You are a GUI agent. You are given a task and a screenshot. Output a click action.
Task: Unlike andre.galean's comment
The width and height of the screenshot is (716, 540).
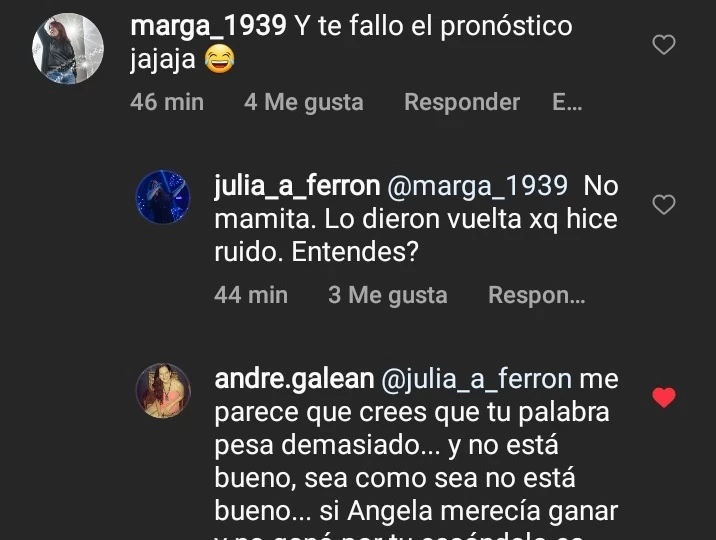[x=664, y=398]
